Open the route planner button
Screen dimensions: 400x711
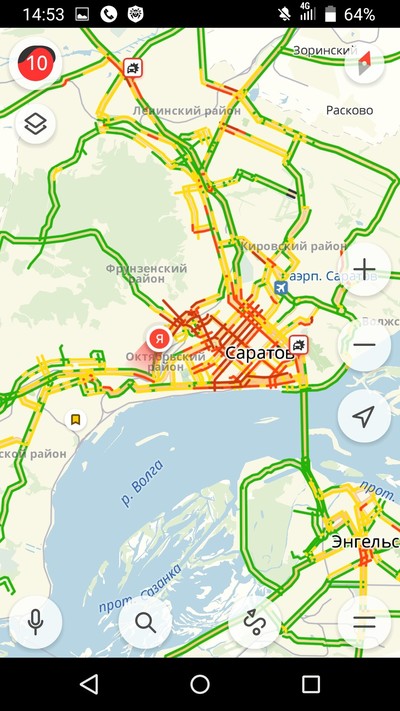255,622
